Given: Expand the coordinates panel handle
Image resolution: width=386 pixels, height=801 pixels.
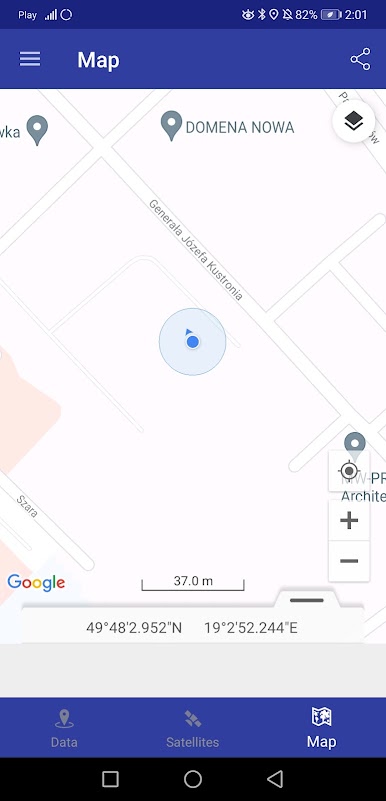Looking at the screenshot, I should point(306,599).
